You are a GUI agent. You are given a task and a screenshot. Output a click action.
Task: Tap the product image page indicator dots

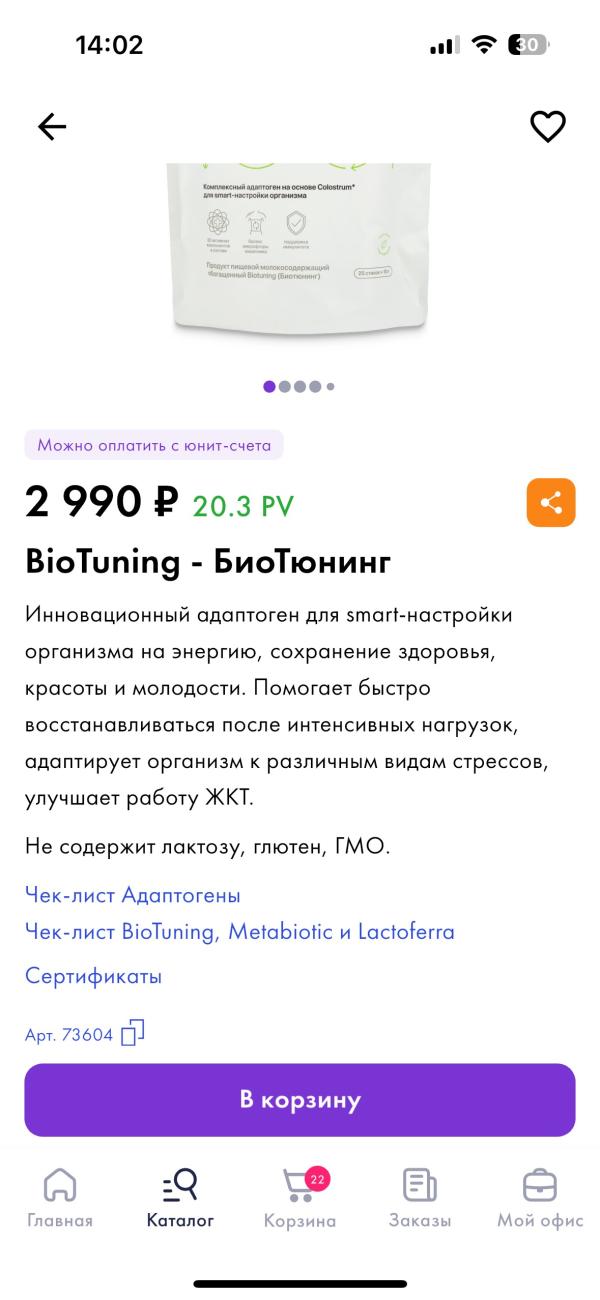pos(299,387)
